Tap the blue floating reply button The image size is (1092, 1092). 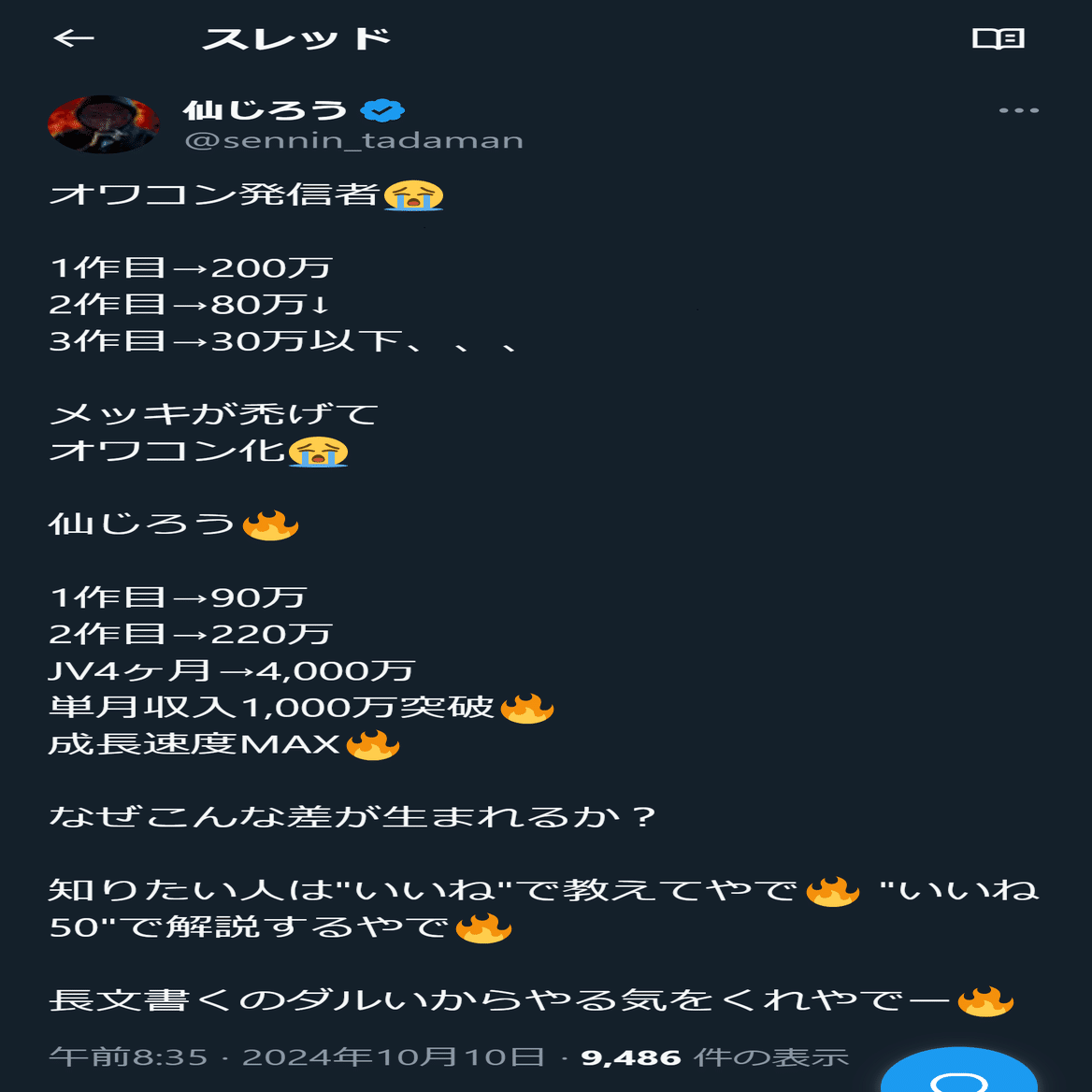[x=959, y=1075]
